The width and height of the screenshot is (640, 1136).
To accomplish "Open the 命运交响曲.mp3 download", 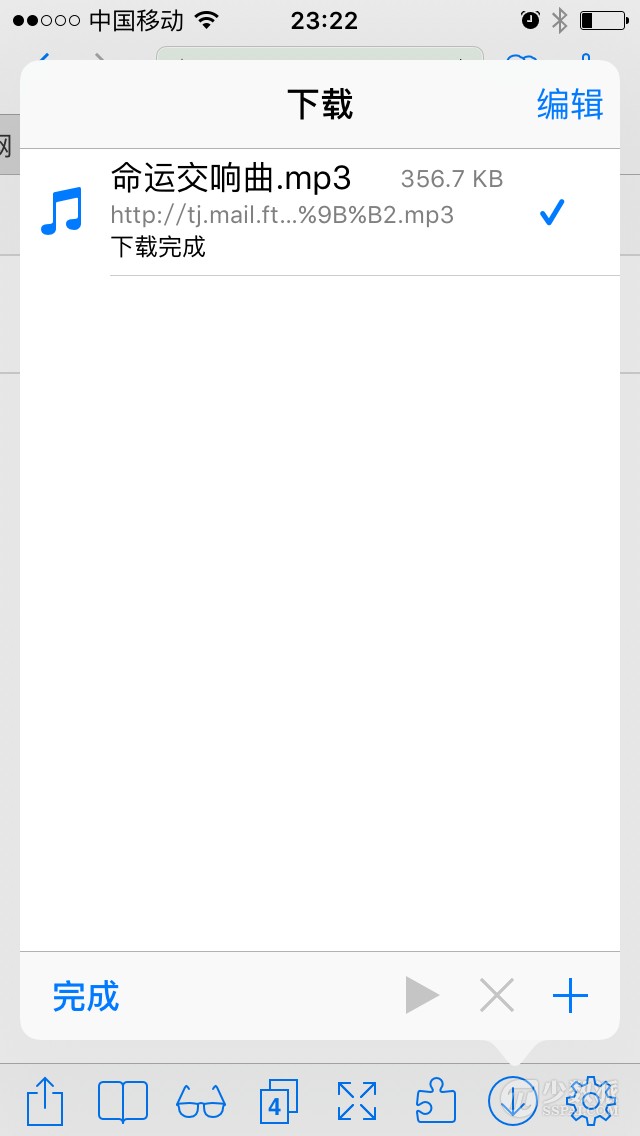I will tap(300, 211).
